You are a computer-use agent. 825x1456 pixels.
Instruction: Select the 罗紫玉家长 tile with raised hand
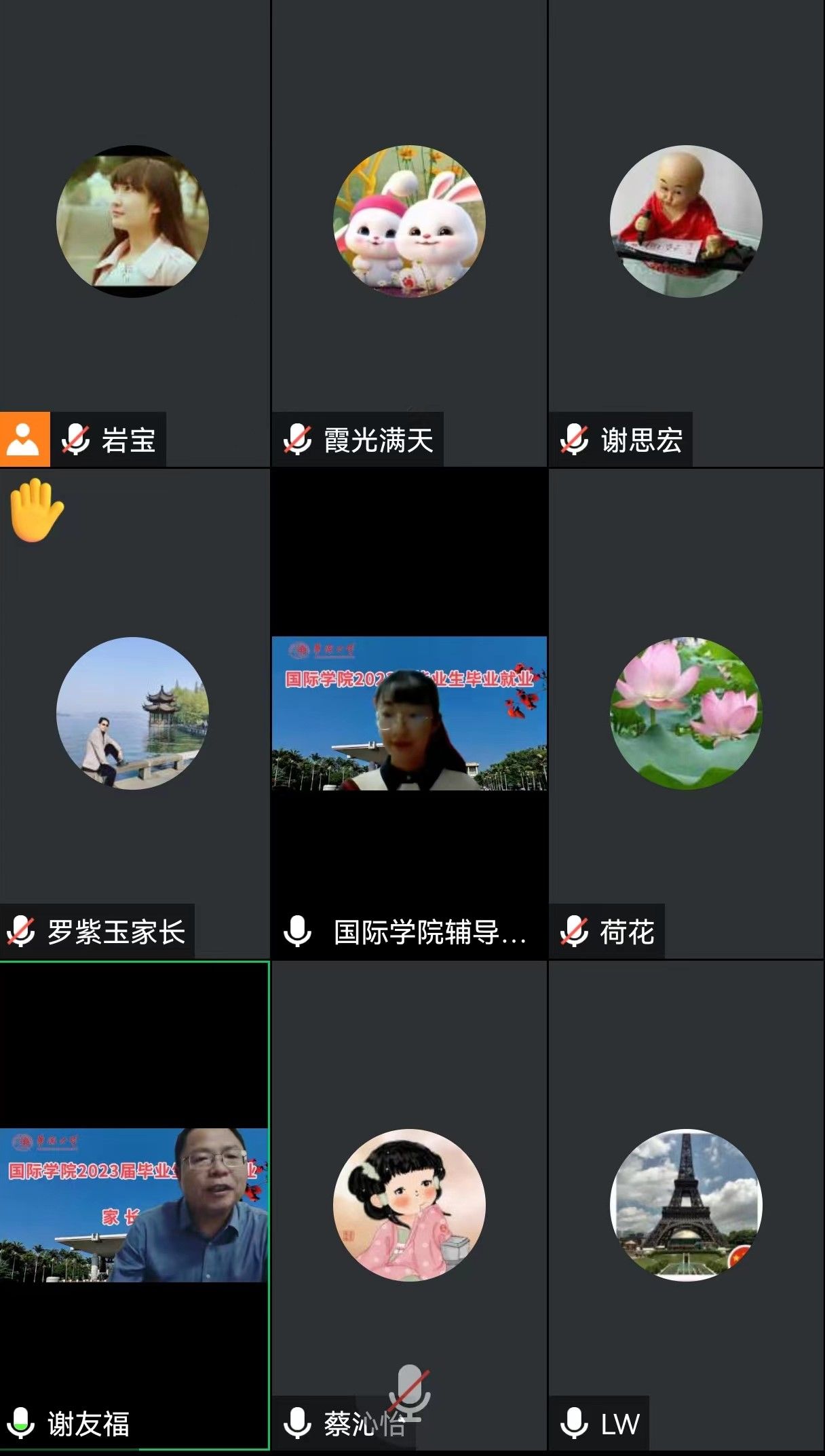pos(133,713)
